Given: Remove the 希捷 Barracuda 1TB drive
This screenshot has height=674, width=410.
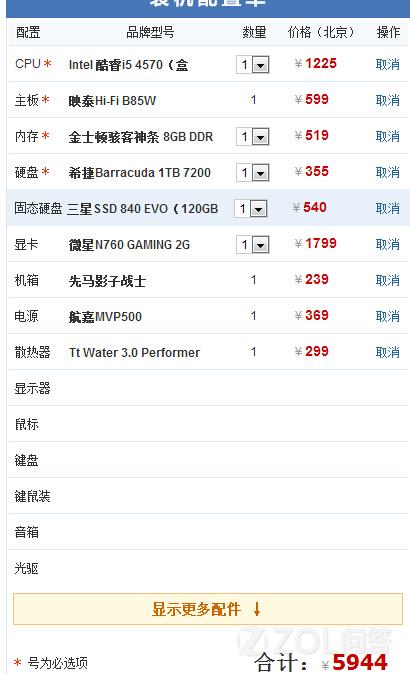Looking at the screenshot, I should point(388,173).
